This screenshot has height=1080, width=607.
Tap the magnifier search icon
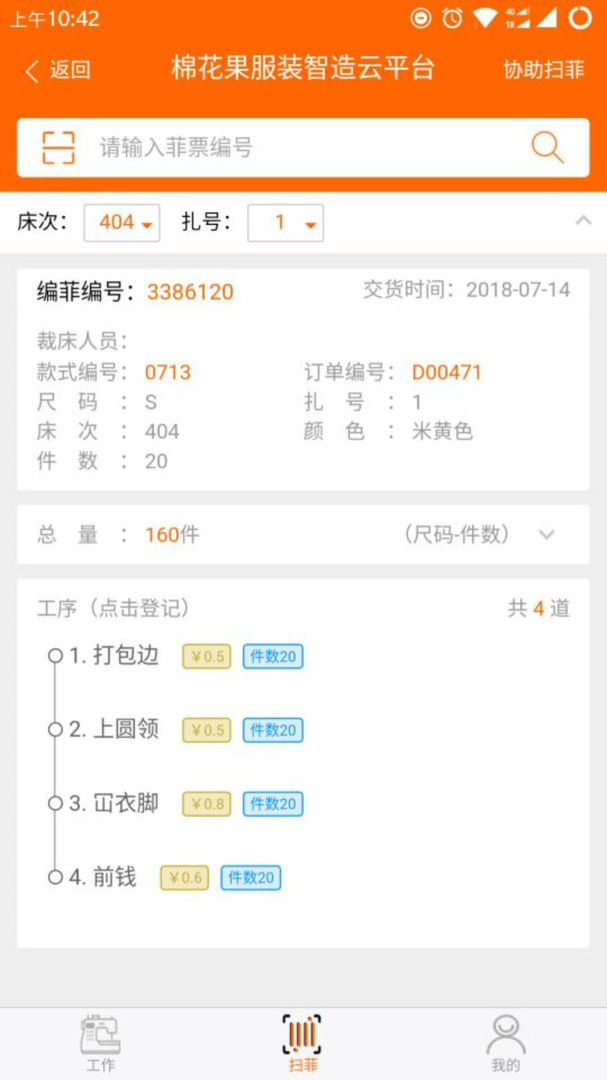547,148
